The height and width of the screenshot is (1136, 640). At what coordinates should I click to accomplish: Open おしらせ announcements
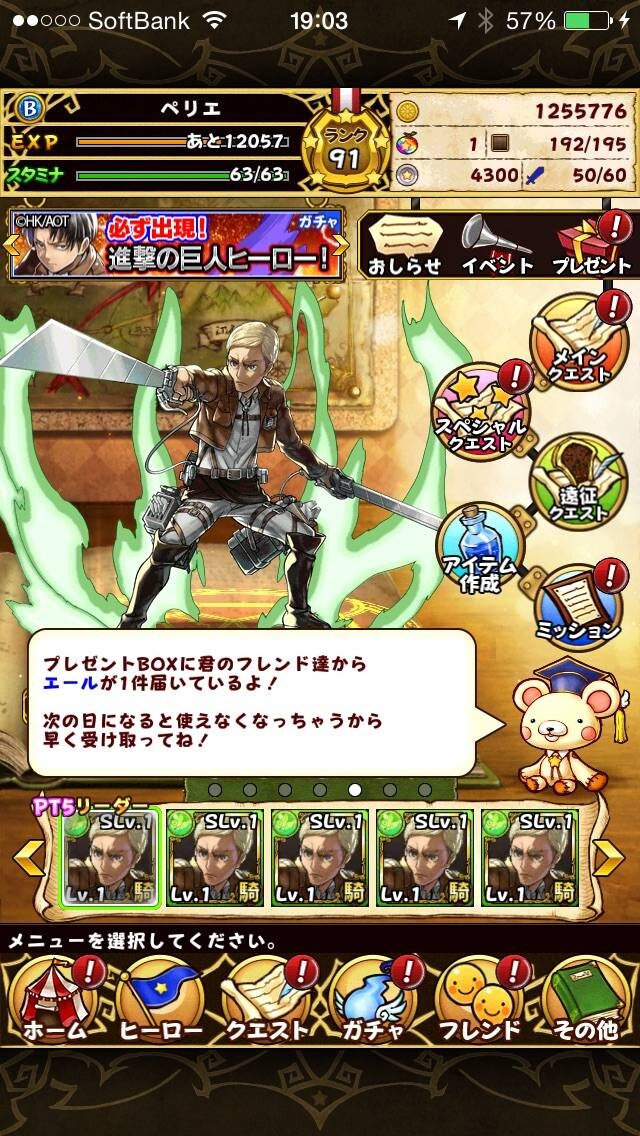click(x=404, y=245)
